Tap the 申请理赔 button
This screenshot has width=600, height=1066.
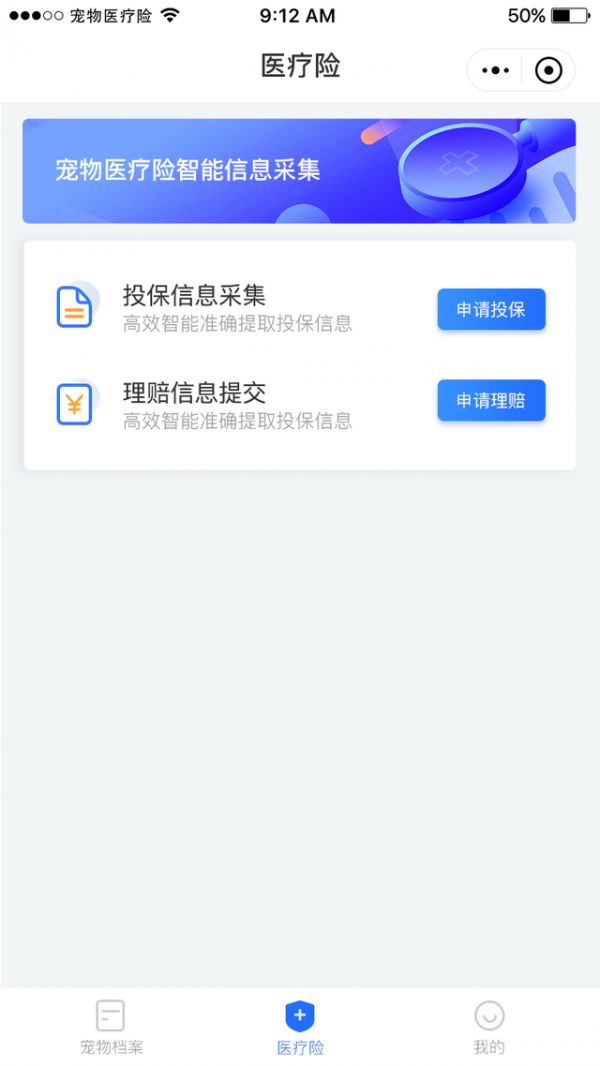point(491,400)
